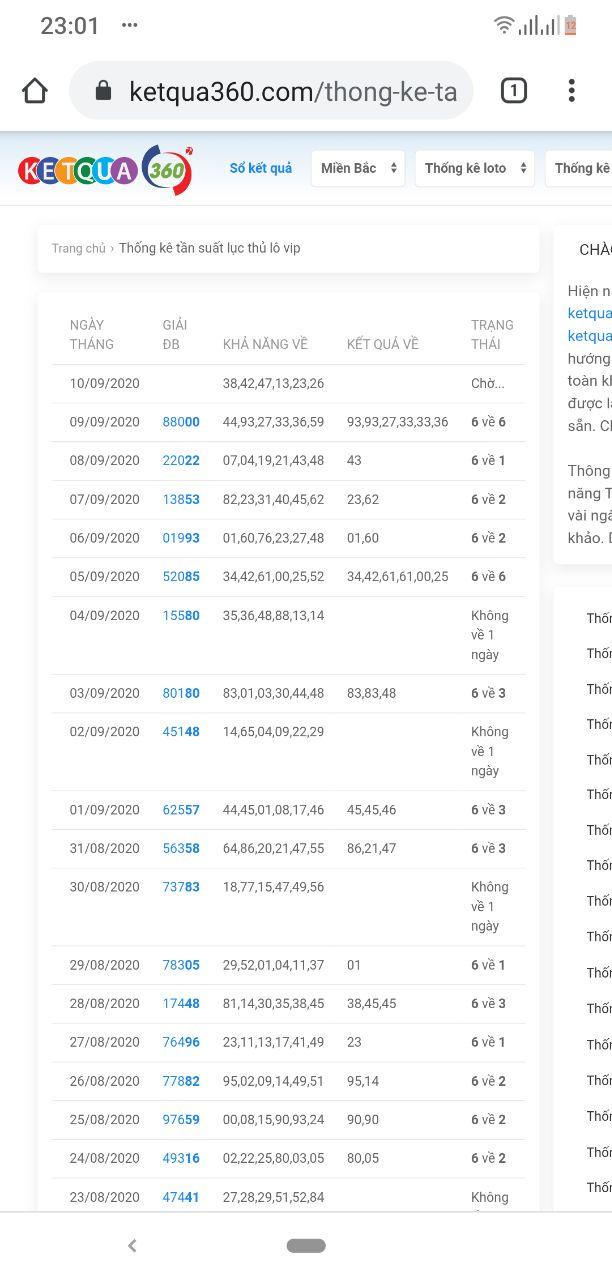Open special prize result 13853

coord(181,499)
